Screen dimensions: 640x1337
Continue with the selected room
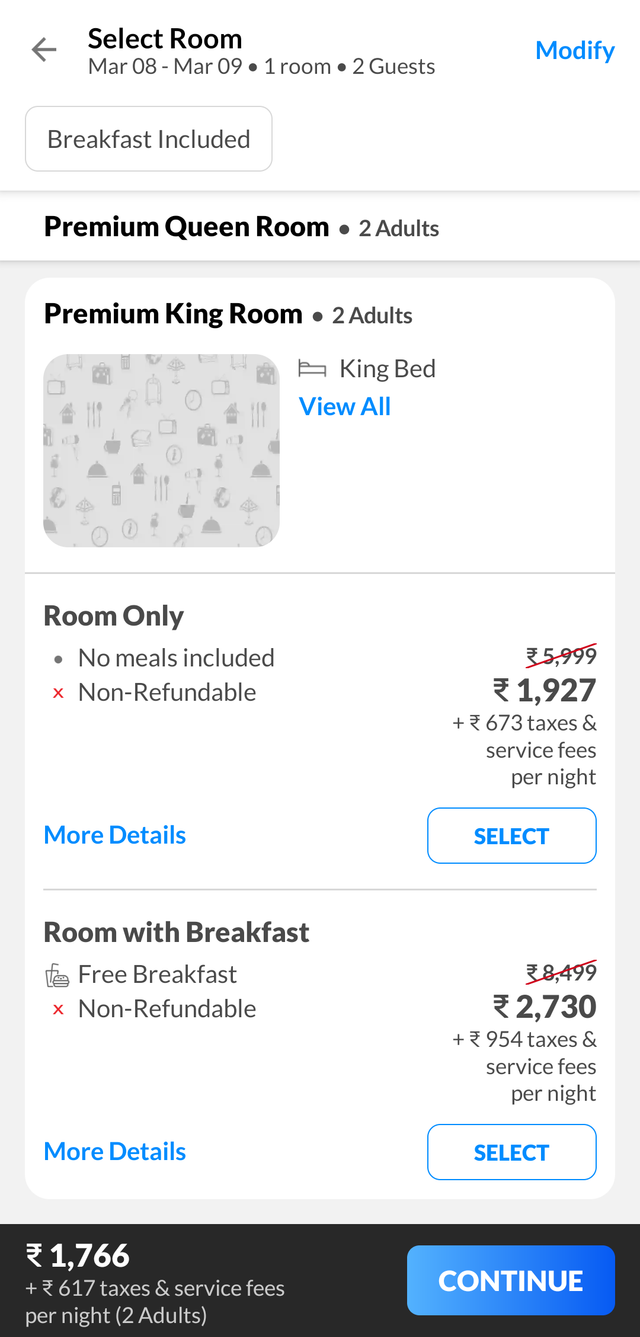(x=510, y=1280)
